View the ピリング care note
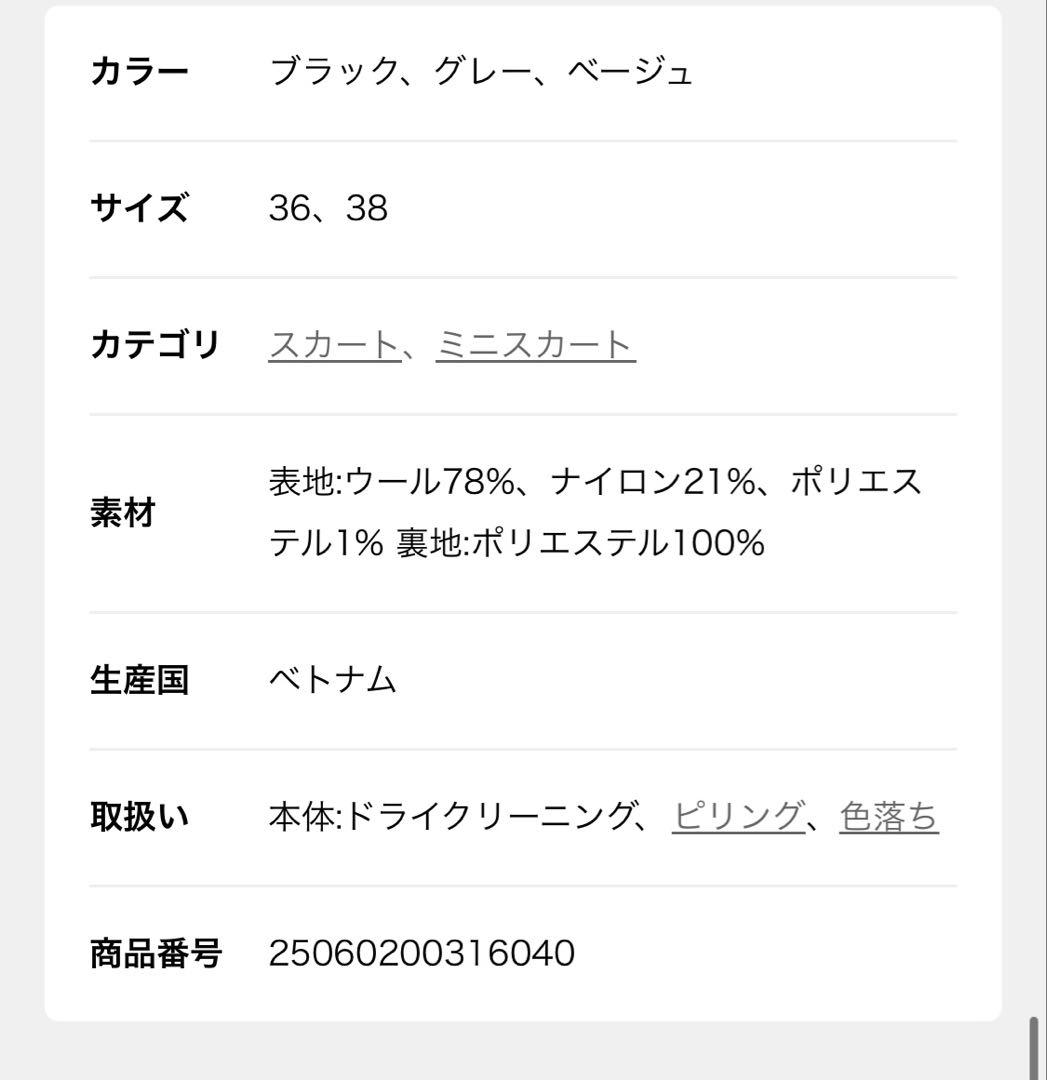Image resolution: width=1047 pixels, height=1080 pixels. click(737, 817)
